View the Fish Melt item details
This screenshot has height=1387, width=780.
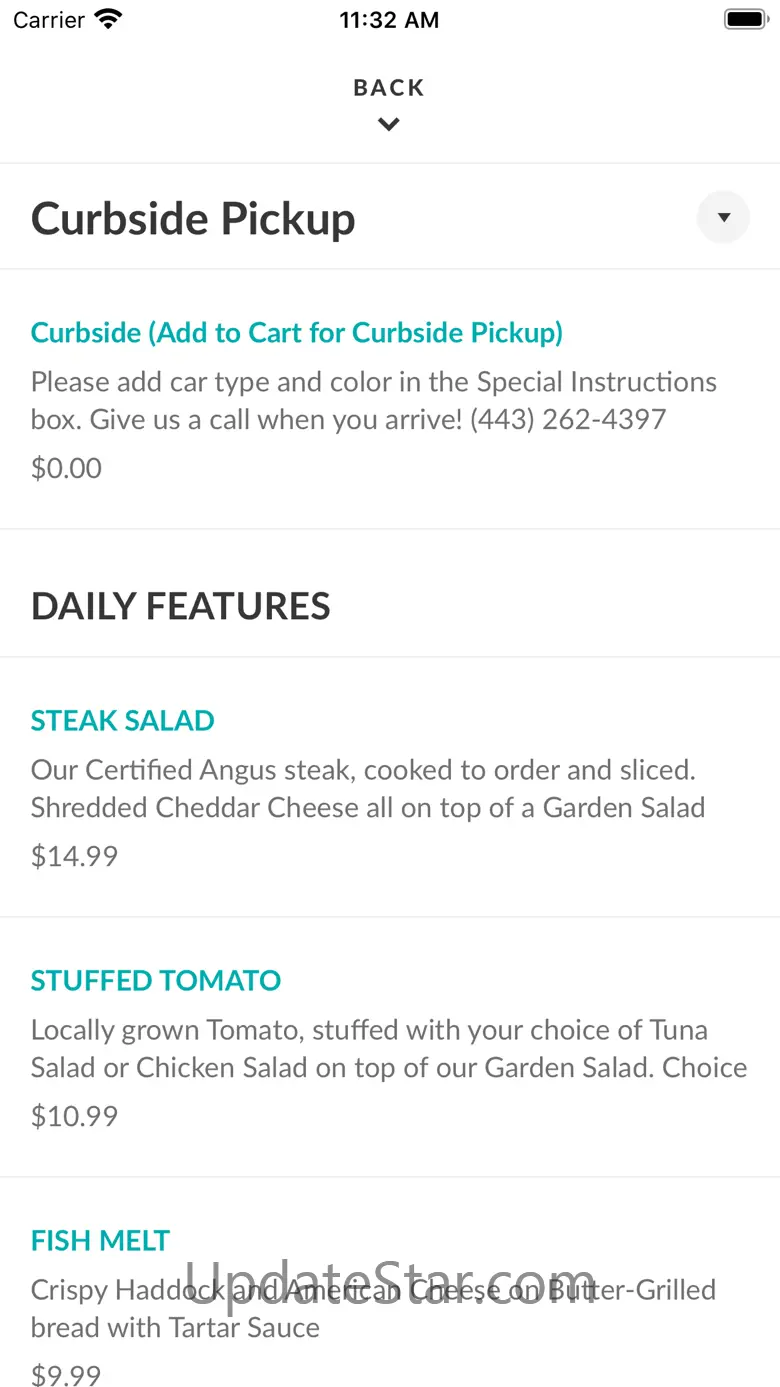pyautogui.click(x=101, y=1241)
